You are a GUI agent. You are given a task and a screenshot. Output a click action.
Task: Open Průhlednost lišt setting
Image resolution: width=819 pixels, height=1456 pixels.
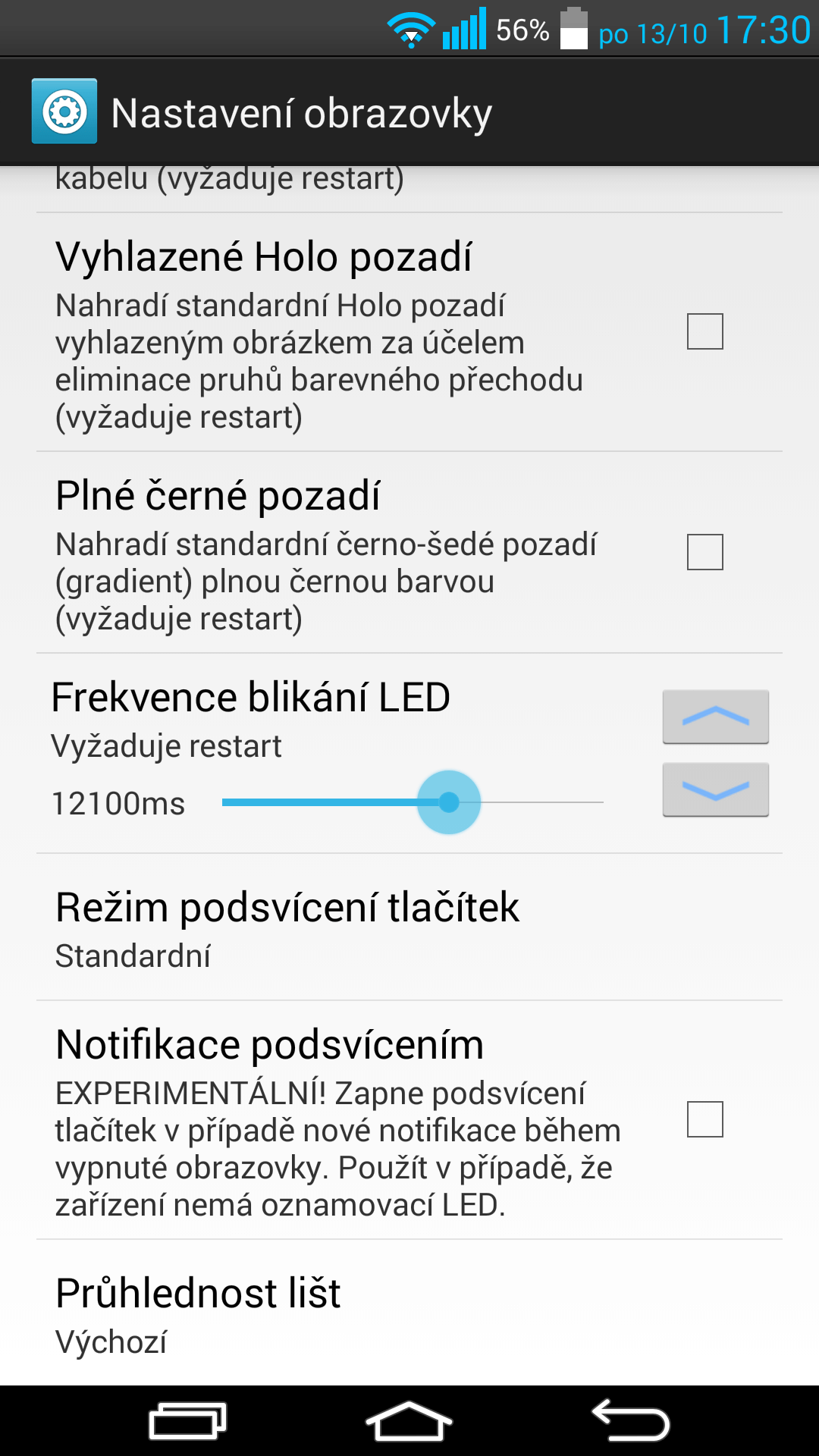[x=409, y=1313]
